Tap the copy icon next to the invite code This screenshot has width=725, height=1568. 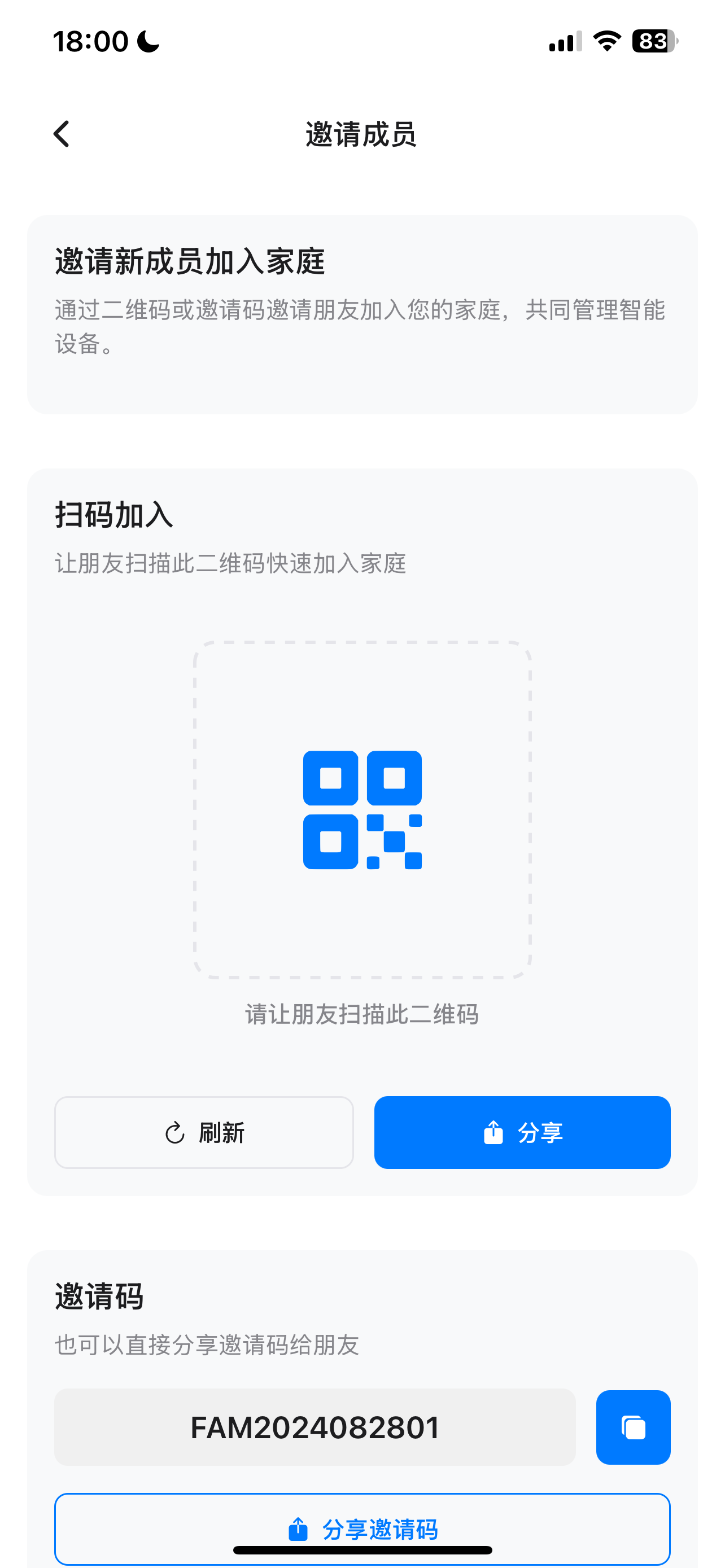tap(633, 1428)
